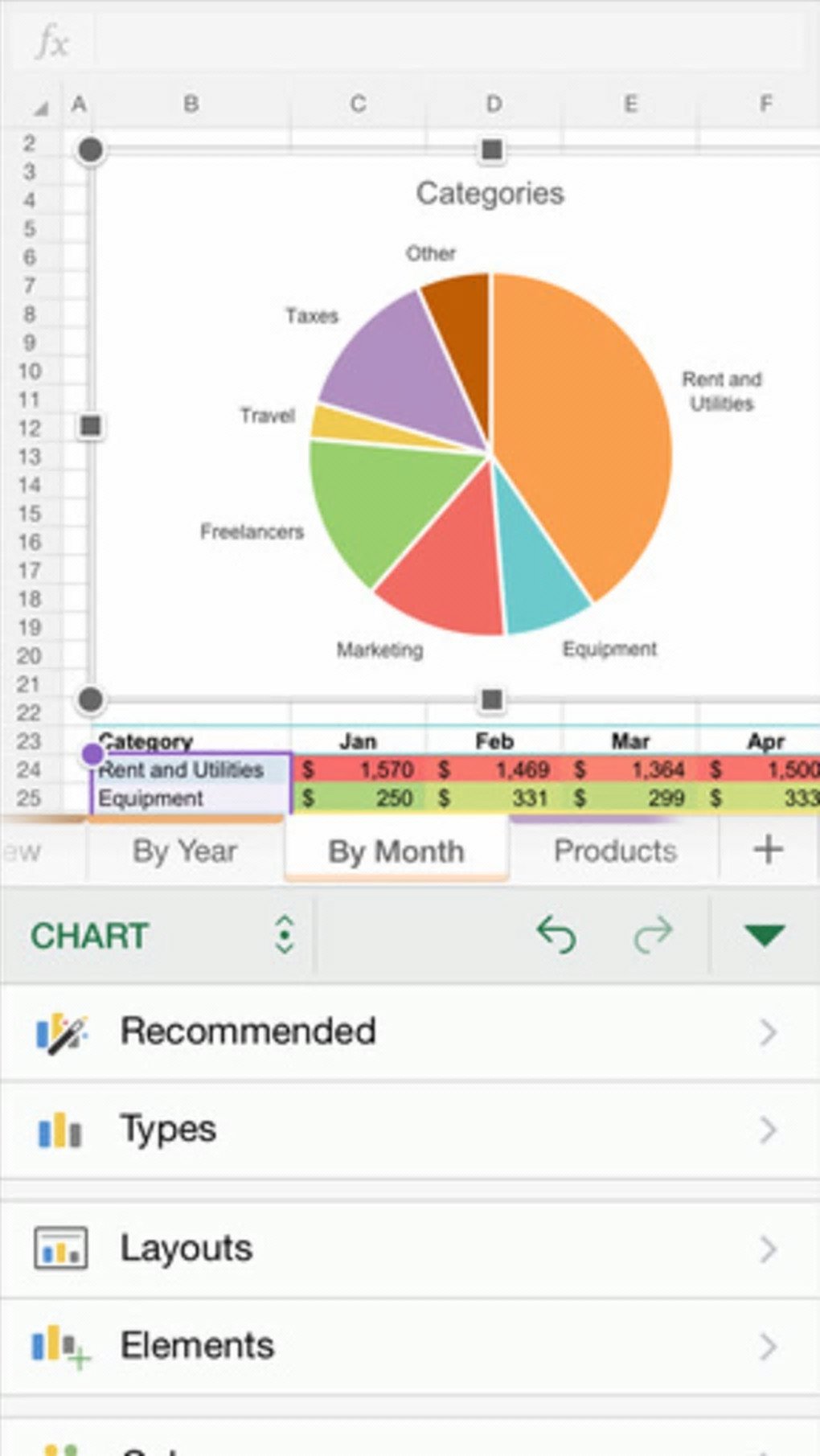Viewport: 820px width, 1456px height.
Task: Tap the formula bar input
Action: point(450,40)
